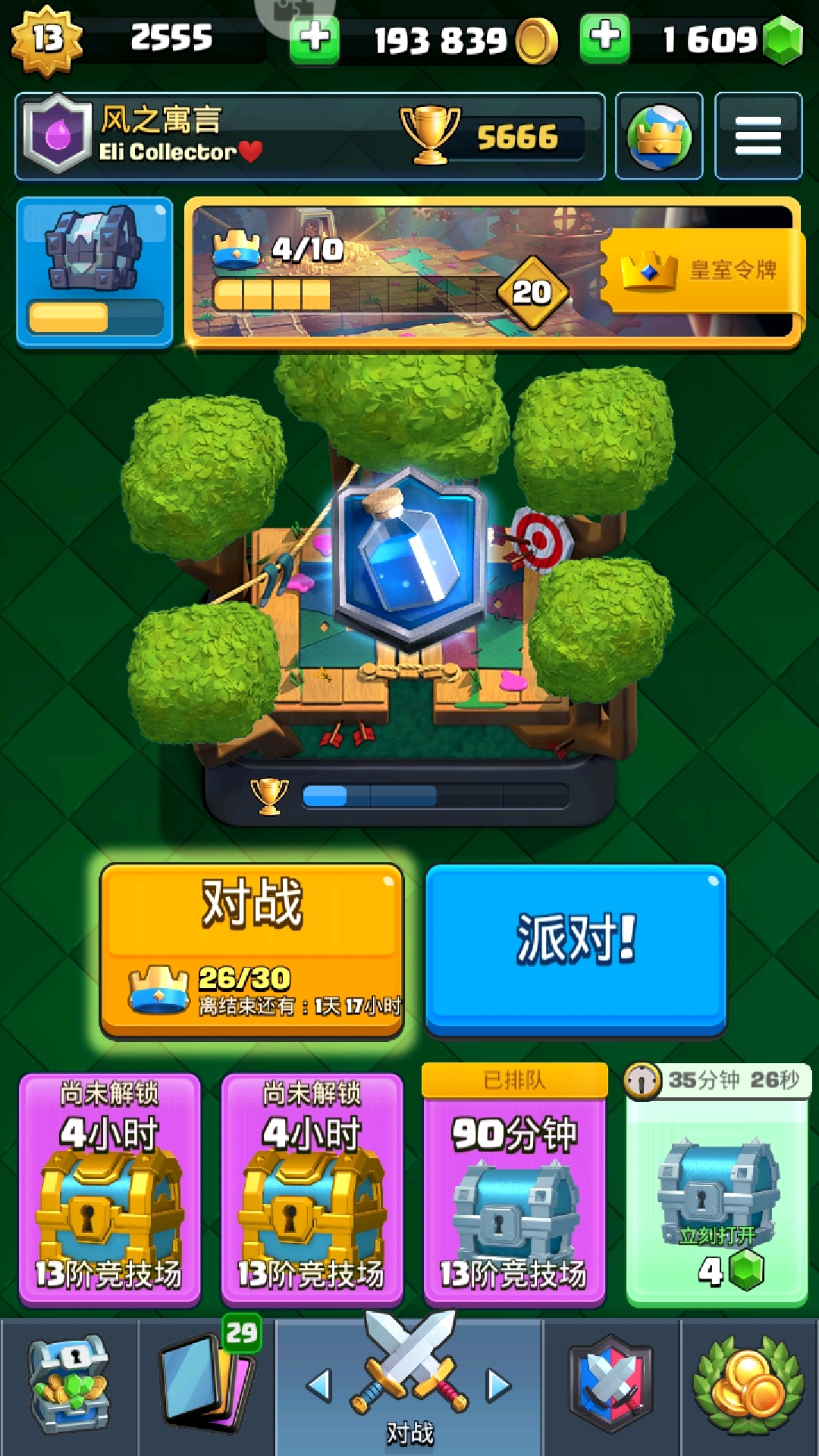Open the crown chest progress tile

[95, 271]
